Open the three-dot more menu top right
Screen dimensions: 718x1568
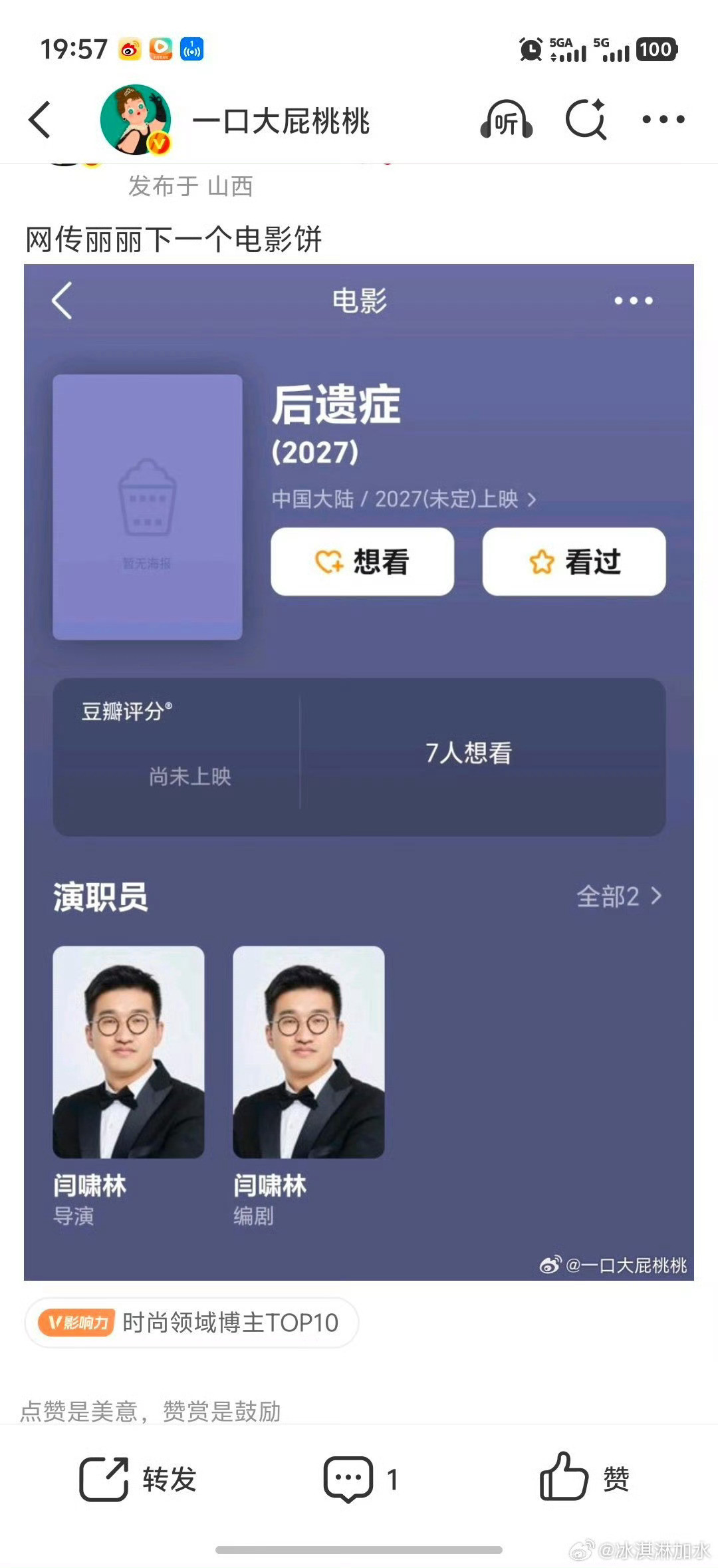coord(662,120)
